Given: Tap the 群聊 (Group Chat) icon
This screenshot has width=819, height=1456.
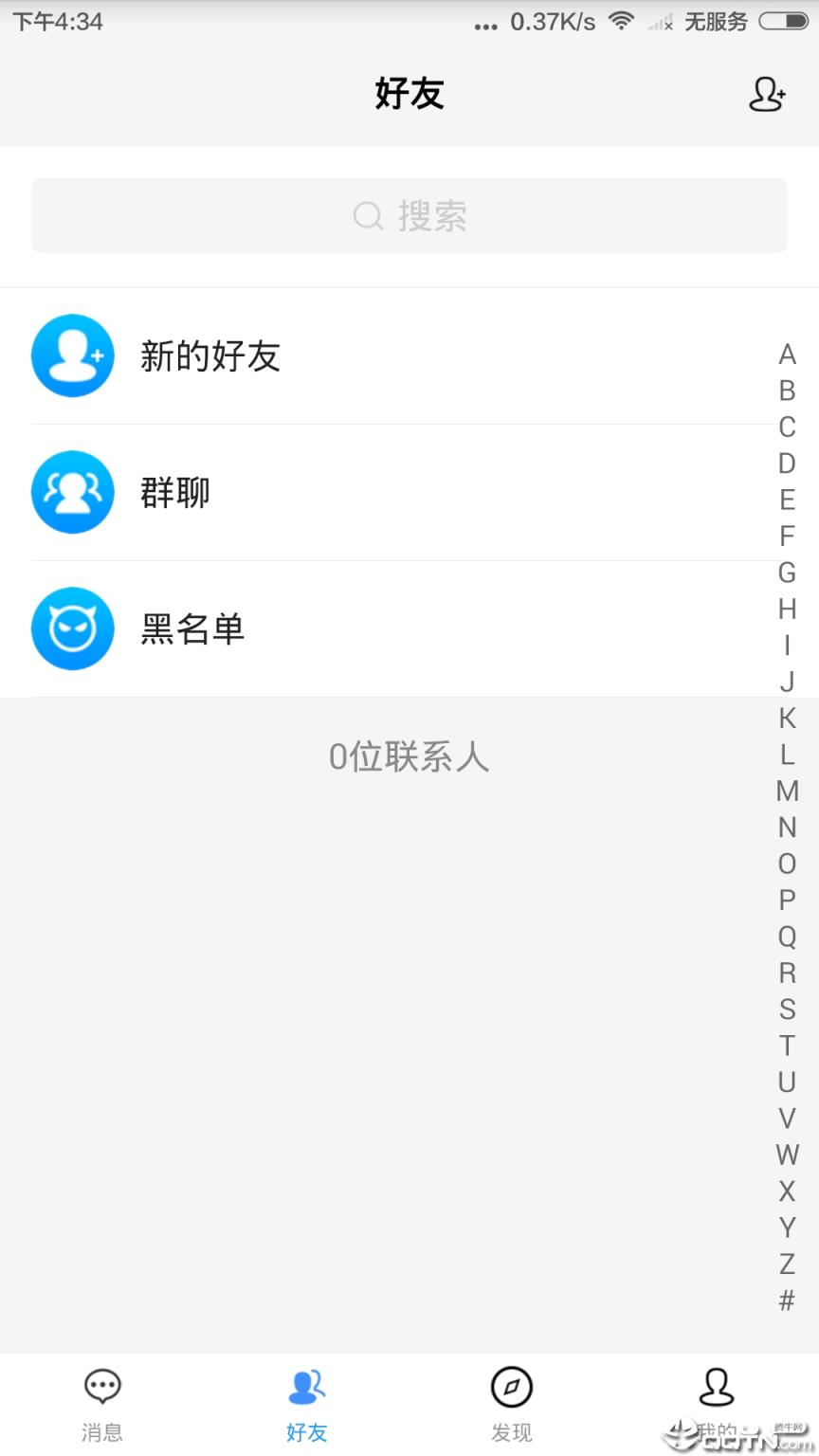Looking at the screenshot, I should (72, 492).
